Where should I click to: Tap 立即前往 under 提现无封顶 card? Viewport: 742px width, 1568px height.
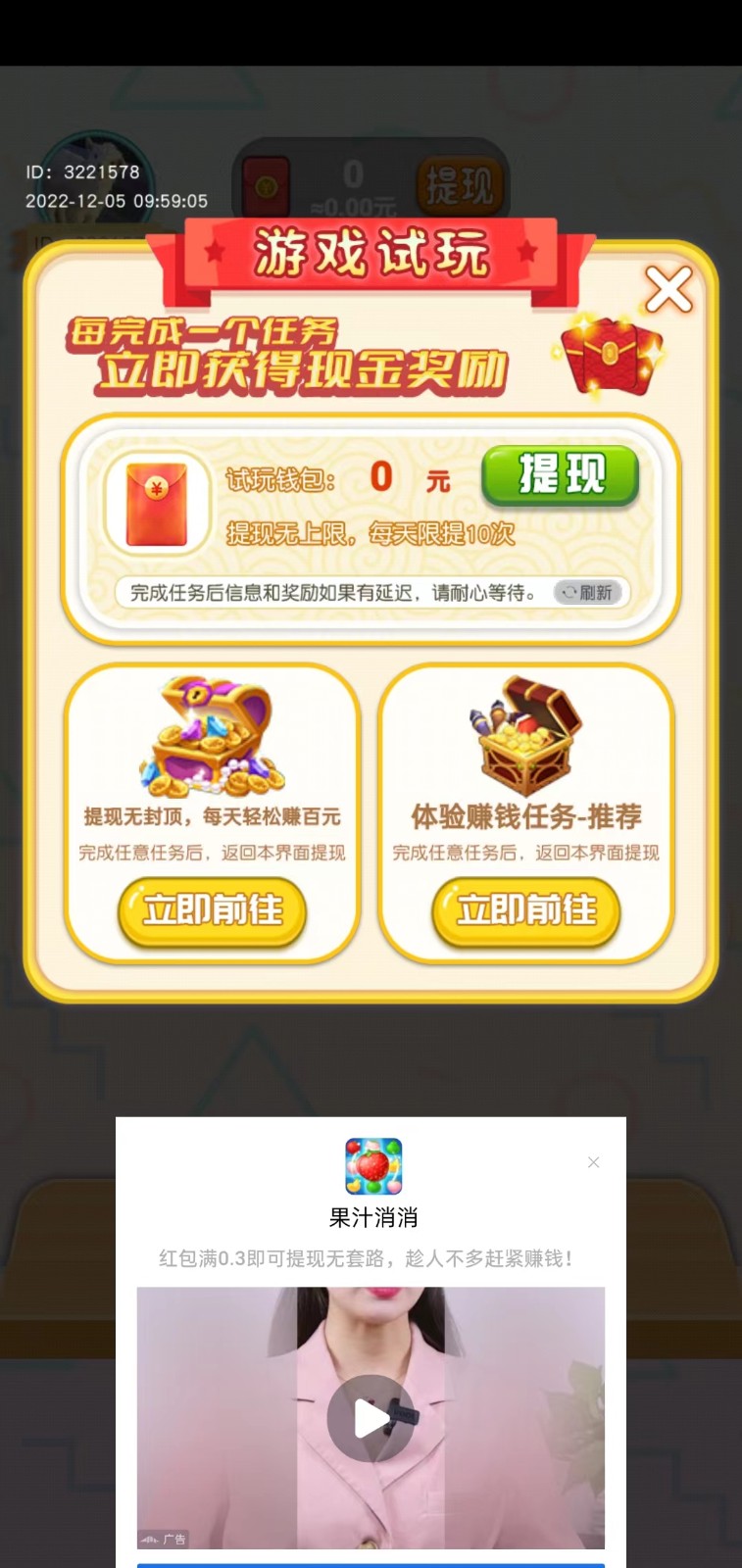(213, 910)
